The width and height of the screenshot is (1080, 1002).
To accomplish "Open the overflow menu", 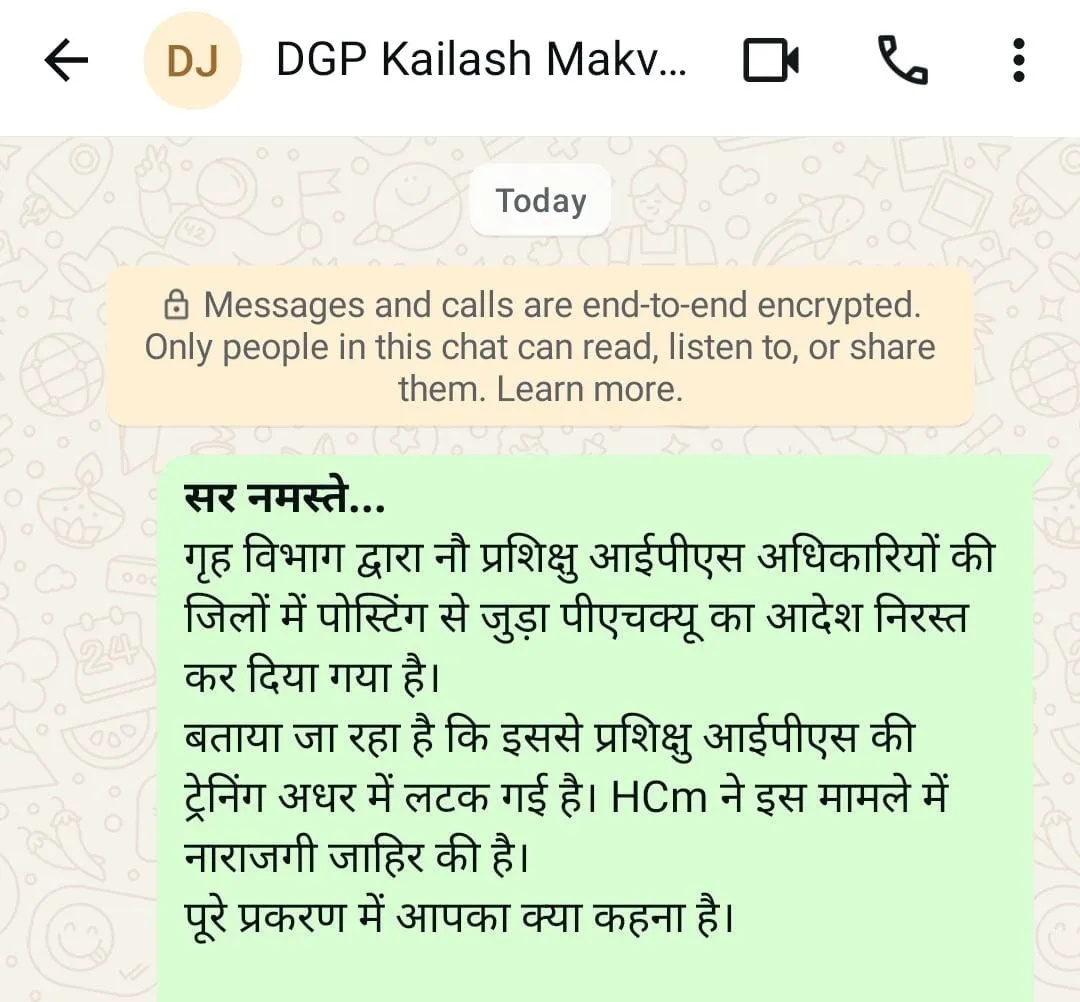I will click(1018, 61).
